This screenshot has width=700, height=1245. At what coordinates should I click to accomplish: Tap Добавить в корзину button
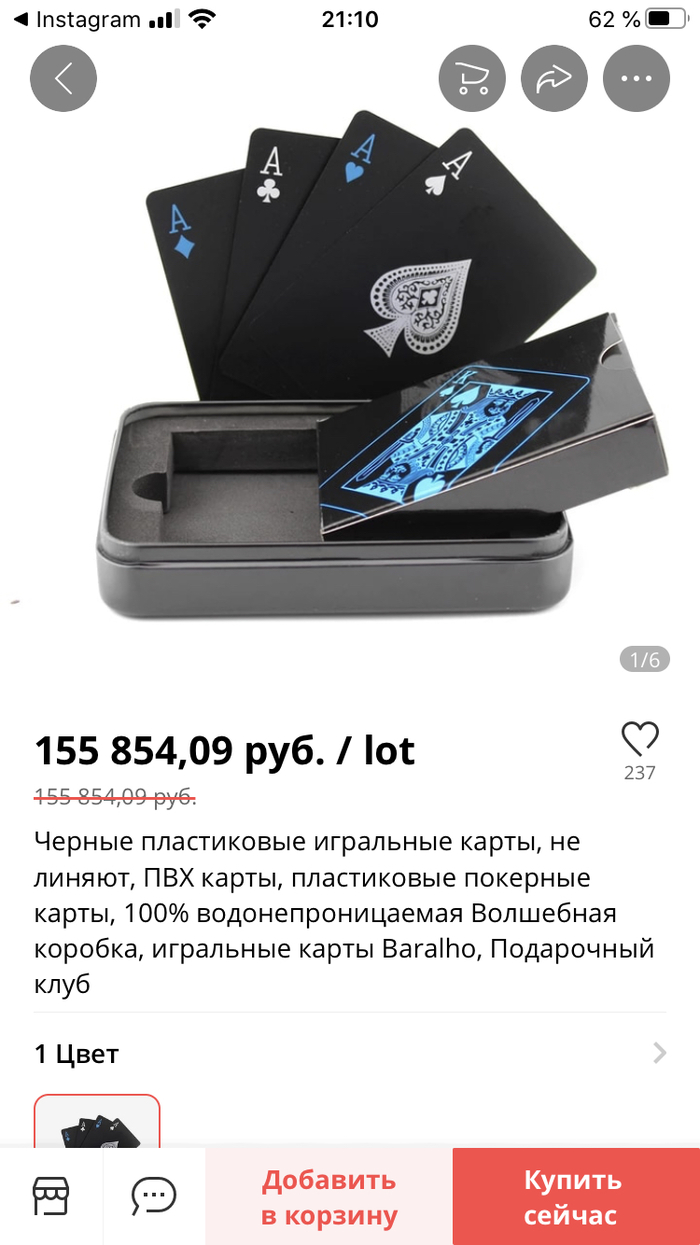329,1197
